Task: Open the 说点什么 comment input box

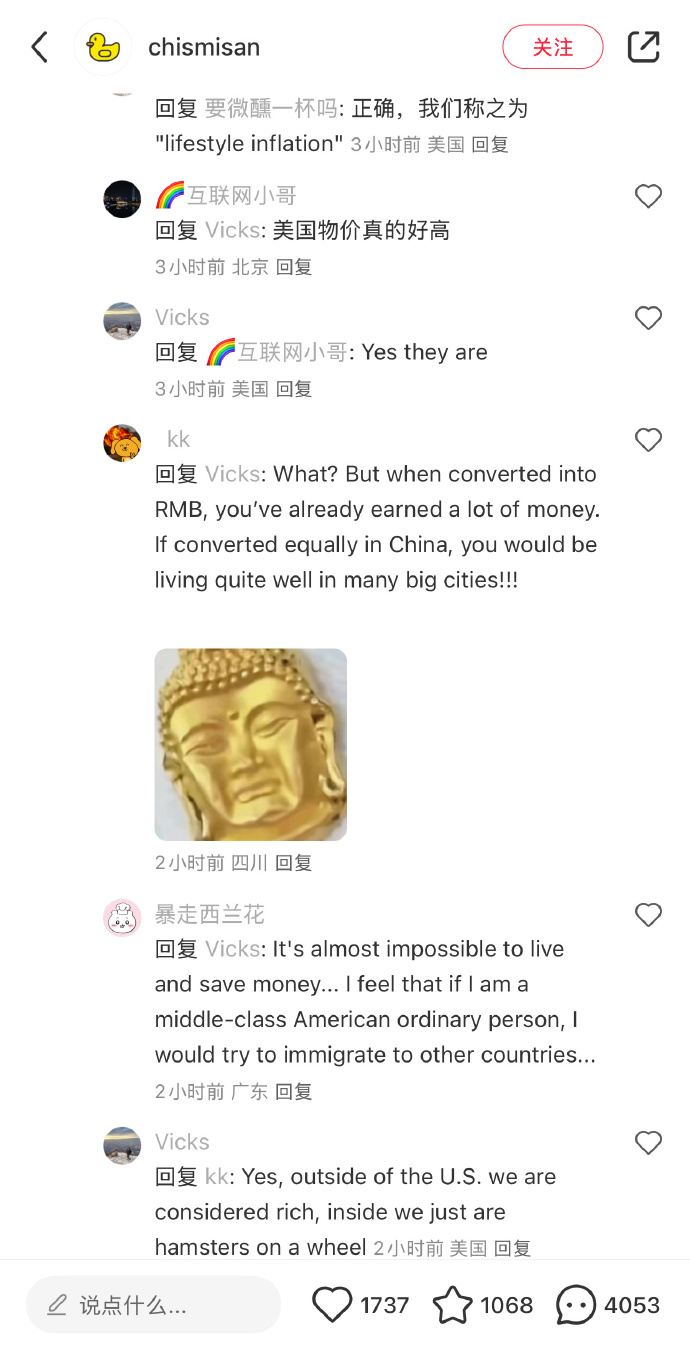Action: point(153,1304)
